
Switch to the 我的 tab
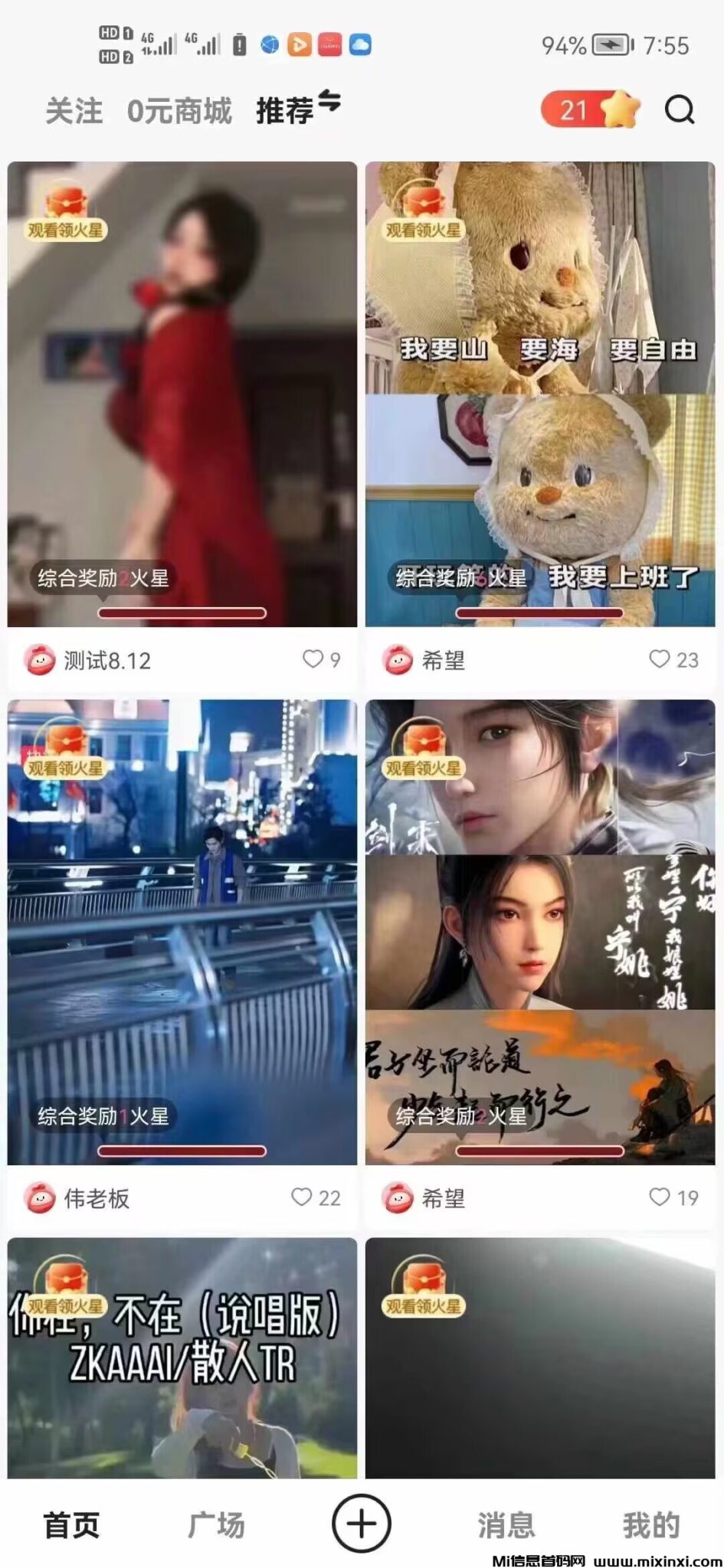651,1525
